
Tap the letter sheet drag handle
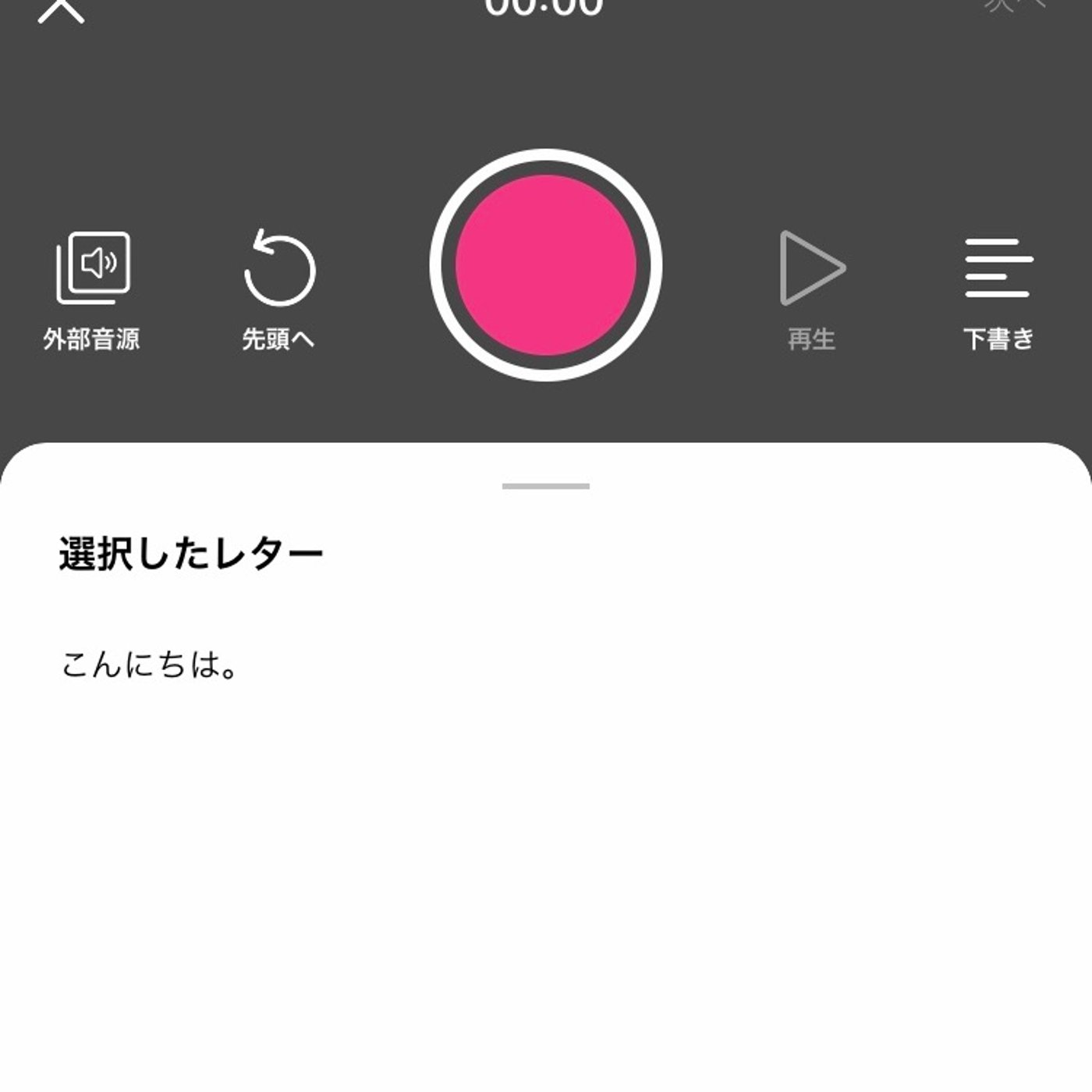[x=546, y=486]
